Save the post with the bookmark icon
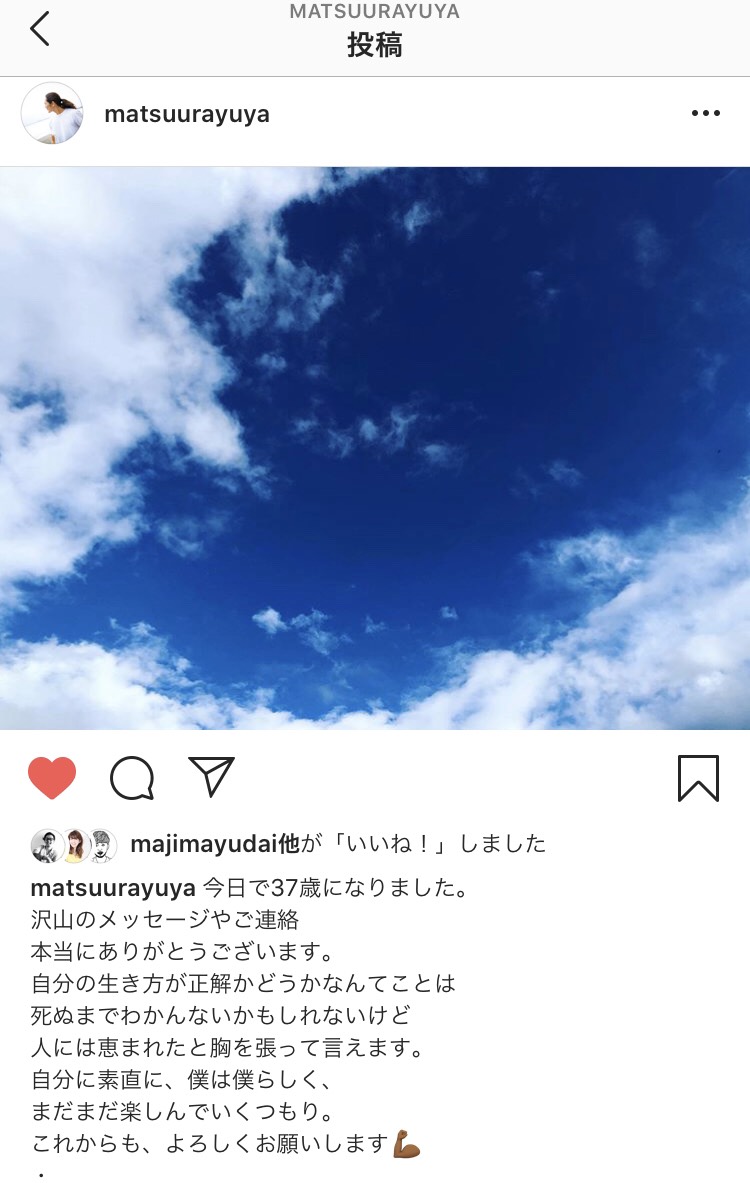The image size is (750, 1183). tap(698, 778)
